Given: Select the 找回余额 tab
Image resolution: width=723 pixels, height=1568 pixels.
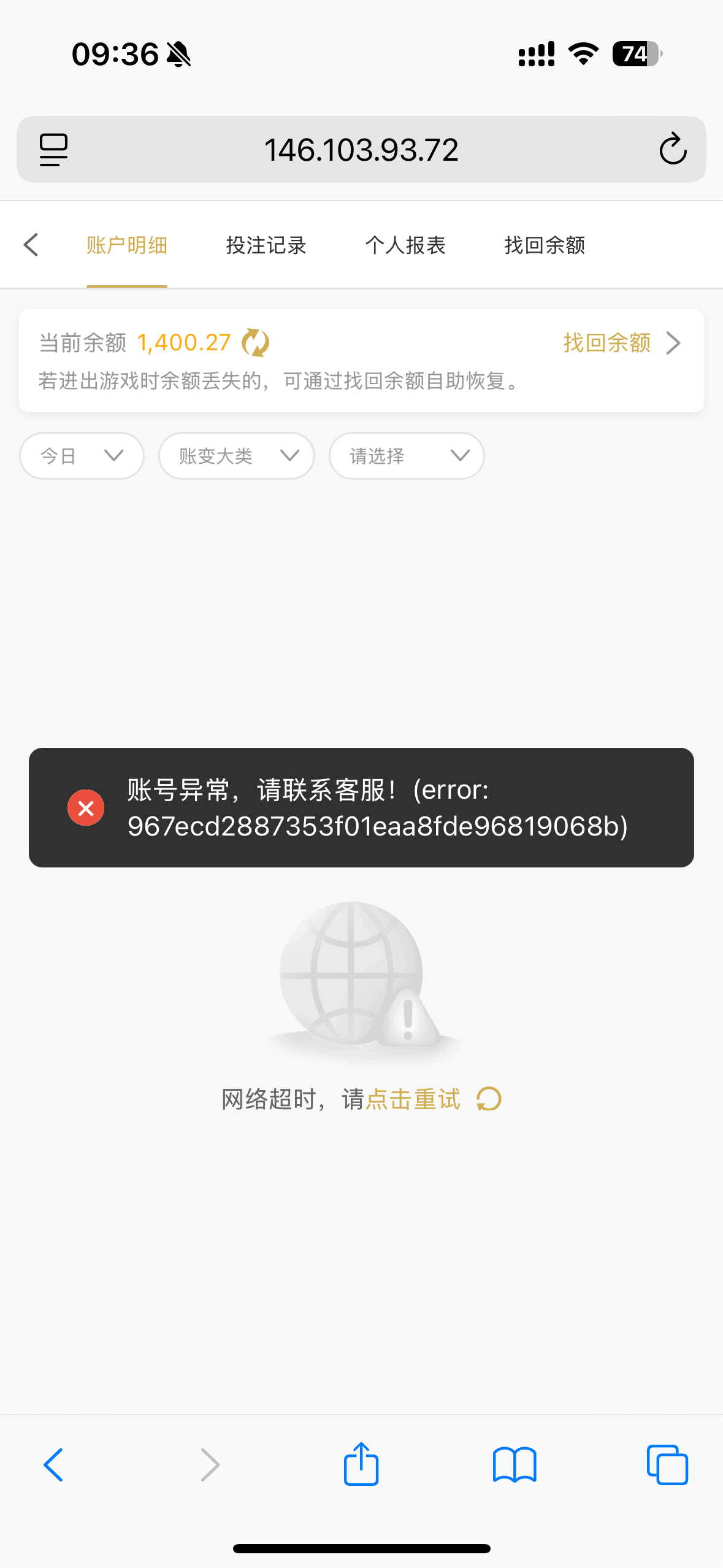Looking at the screenshot, I should 544,245.
